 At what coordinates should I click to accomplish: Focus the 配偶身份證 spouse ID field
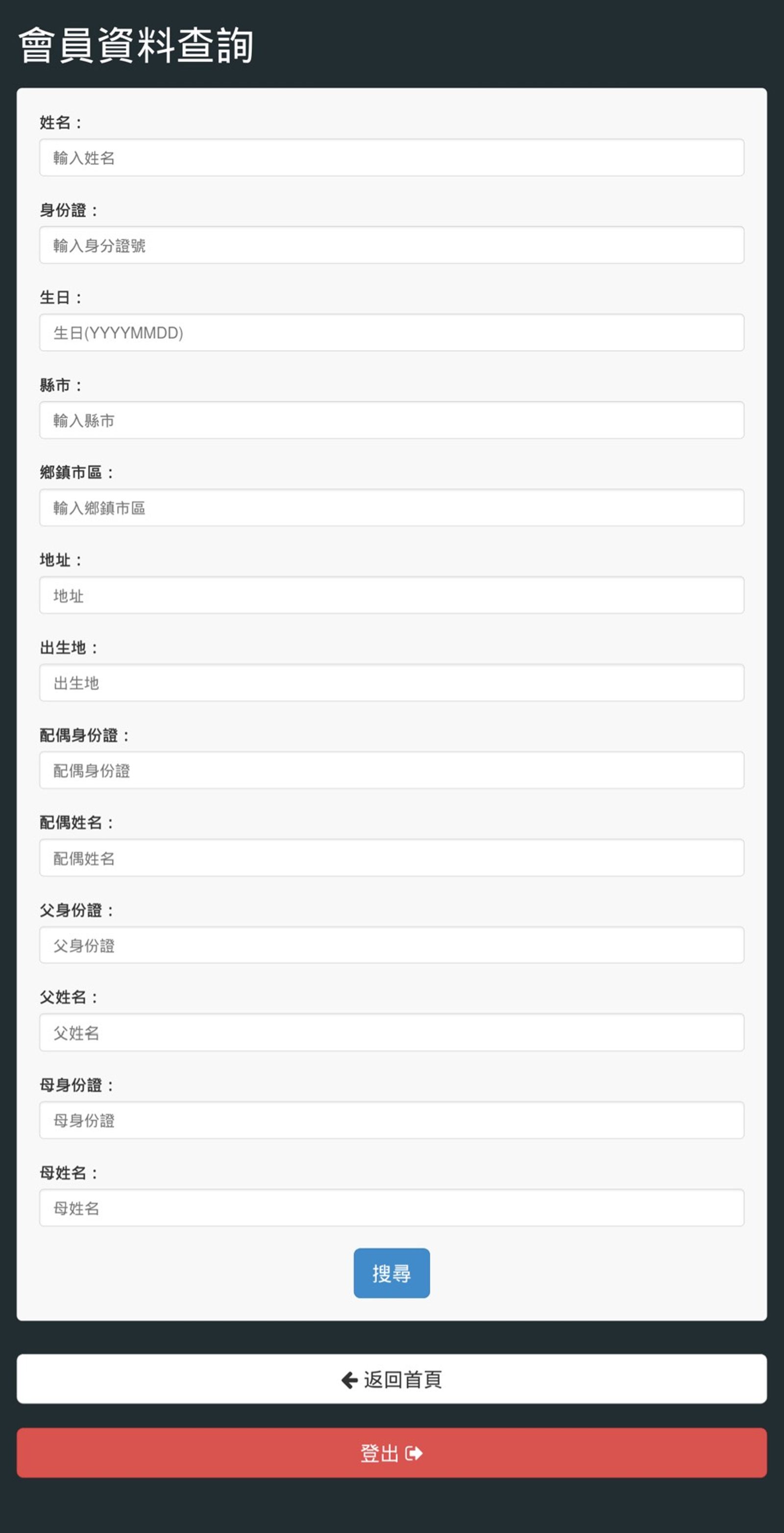click(x=392, y=770)
